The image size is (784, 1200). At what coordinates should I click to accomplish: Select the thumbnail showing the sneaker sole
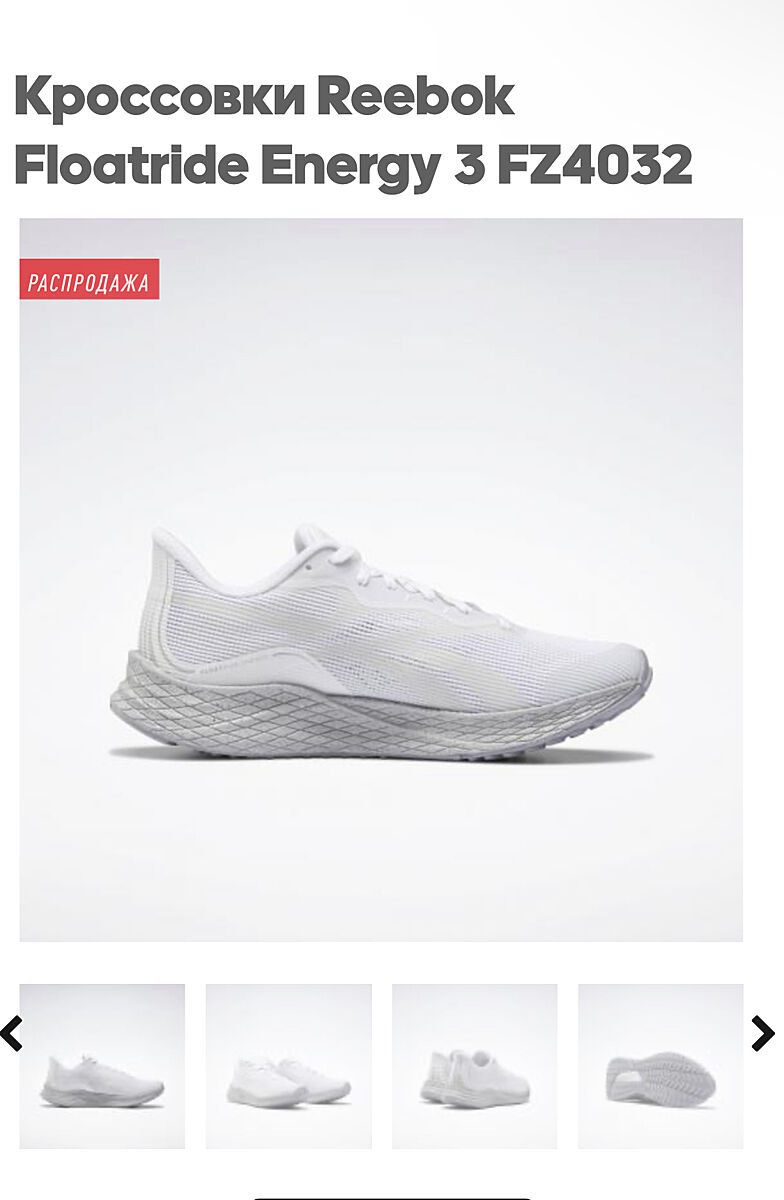pos(660,1066)
